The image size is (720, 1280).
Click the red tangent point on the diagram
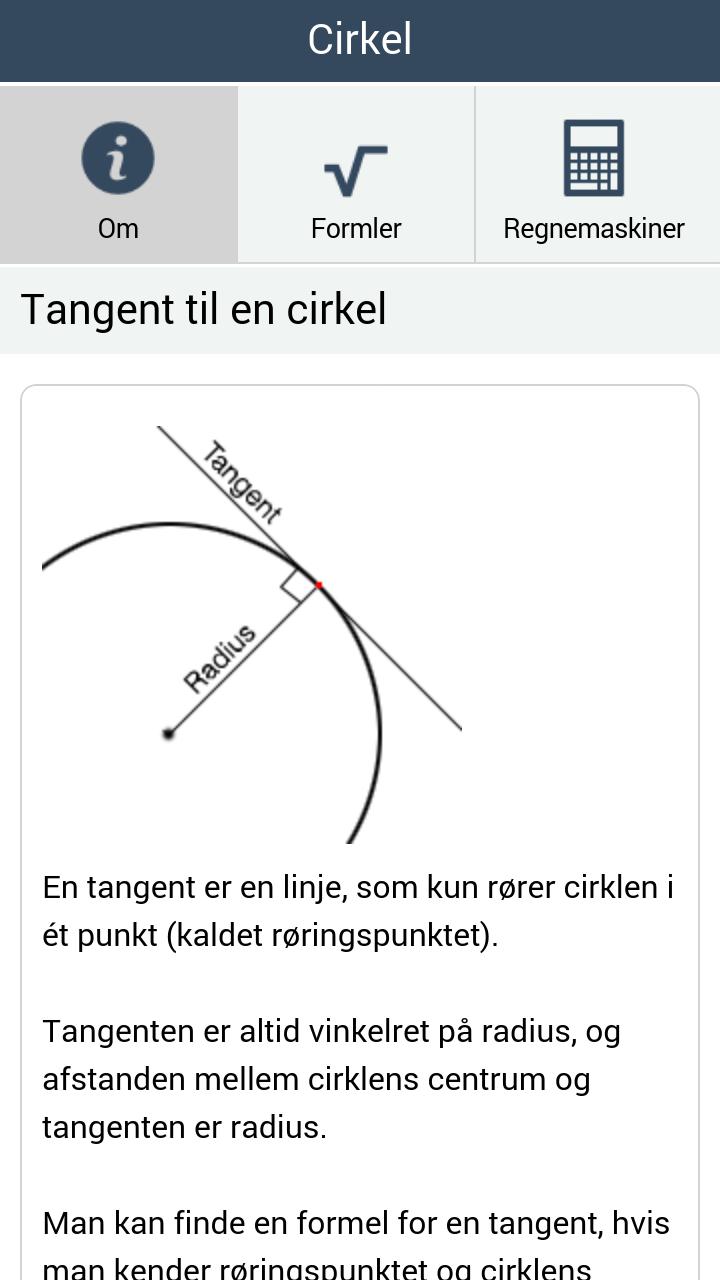pos(320,584)
